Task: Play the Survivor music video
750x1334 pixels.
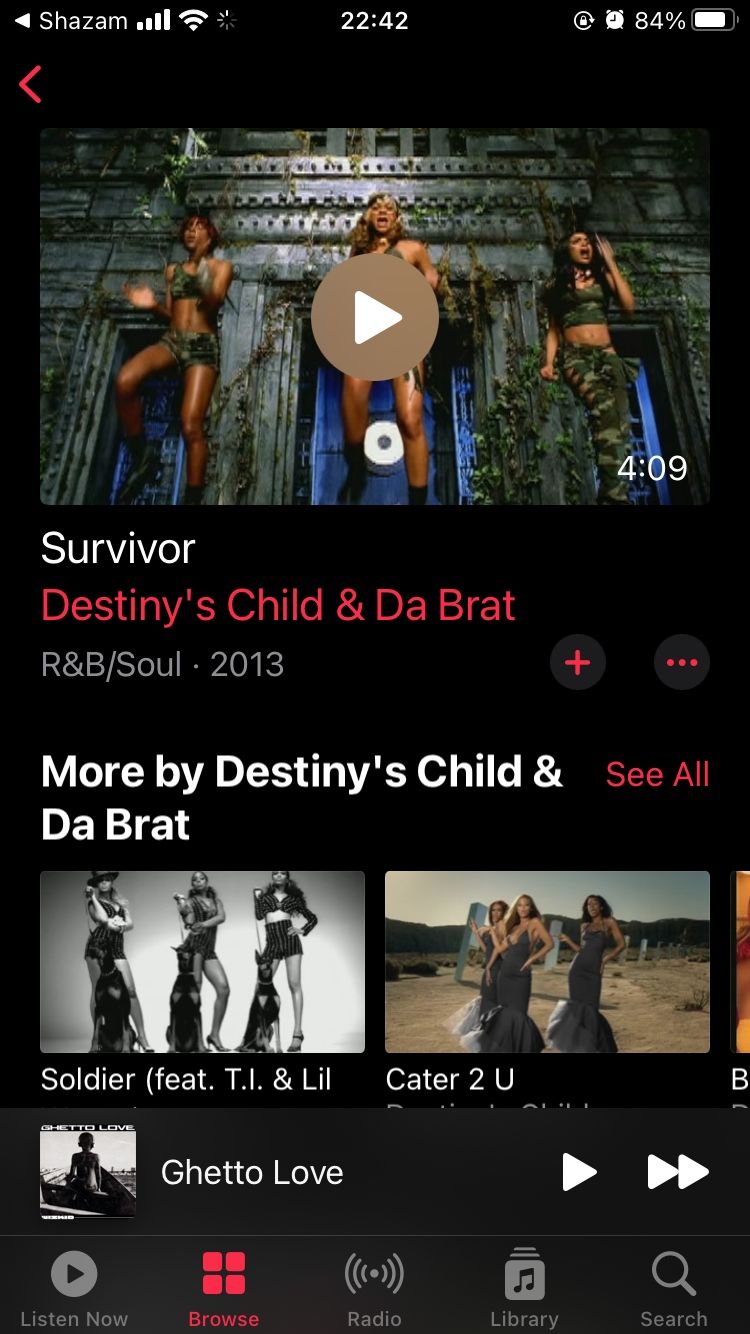Action: point(375,317)
